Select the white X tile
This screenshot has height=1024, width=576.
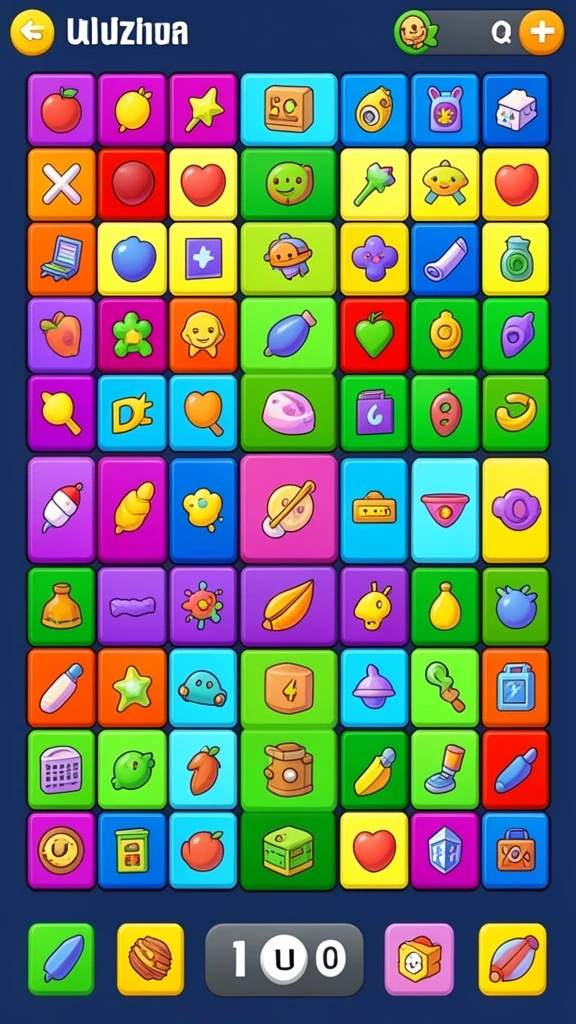(x=61, y=184)
